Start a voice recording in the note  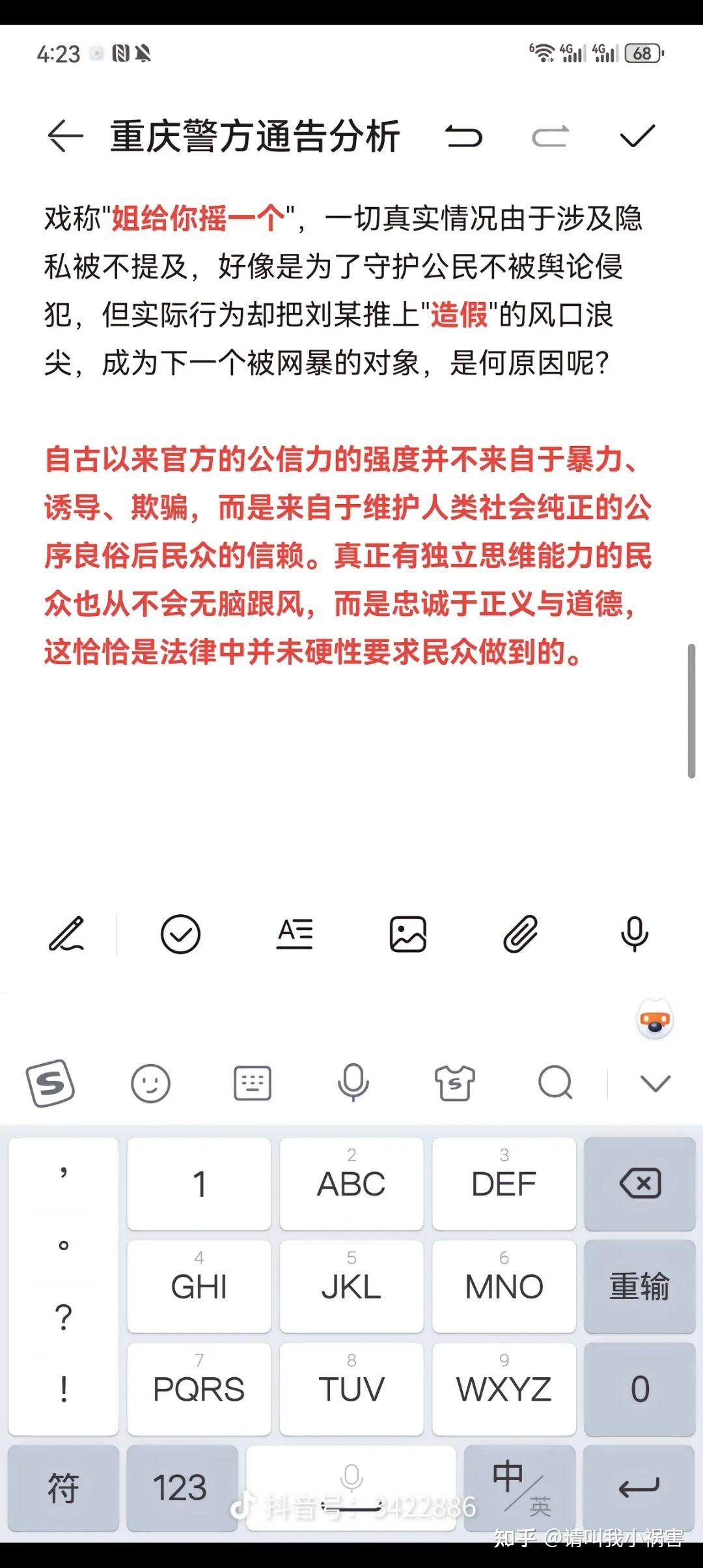pos(634,934)
